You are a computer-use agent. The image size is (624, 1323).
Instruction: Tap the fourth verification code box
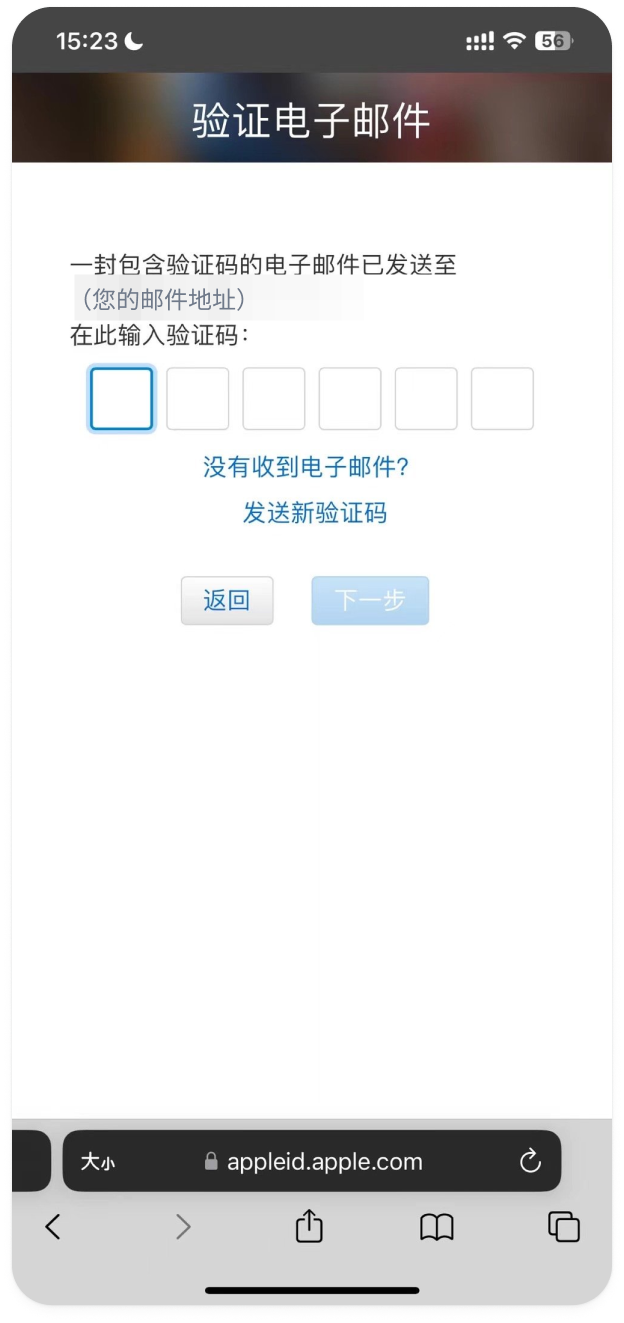click(350, 399)
